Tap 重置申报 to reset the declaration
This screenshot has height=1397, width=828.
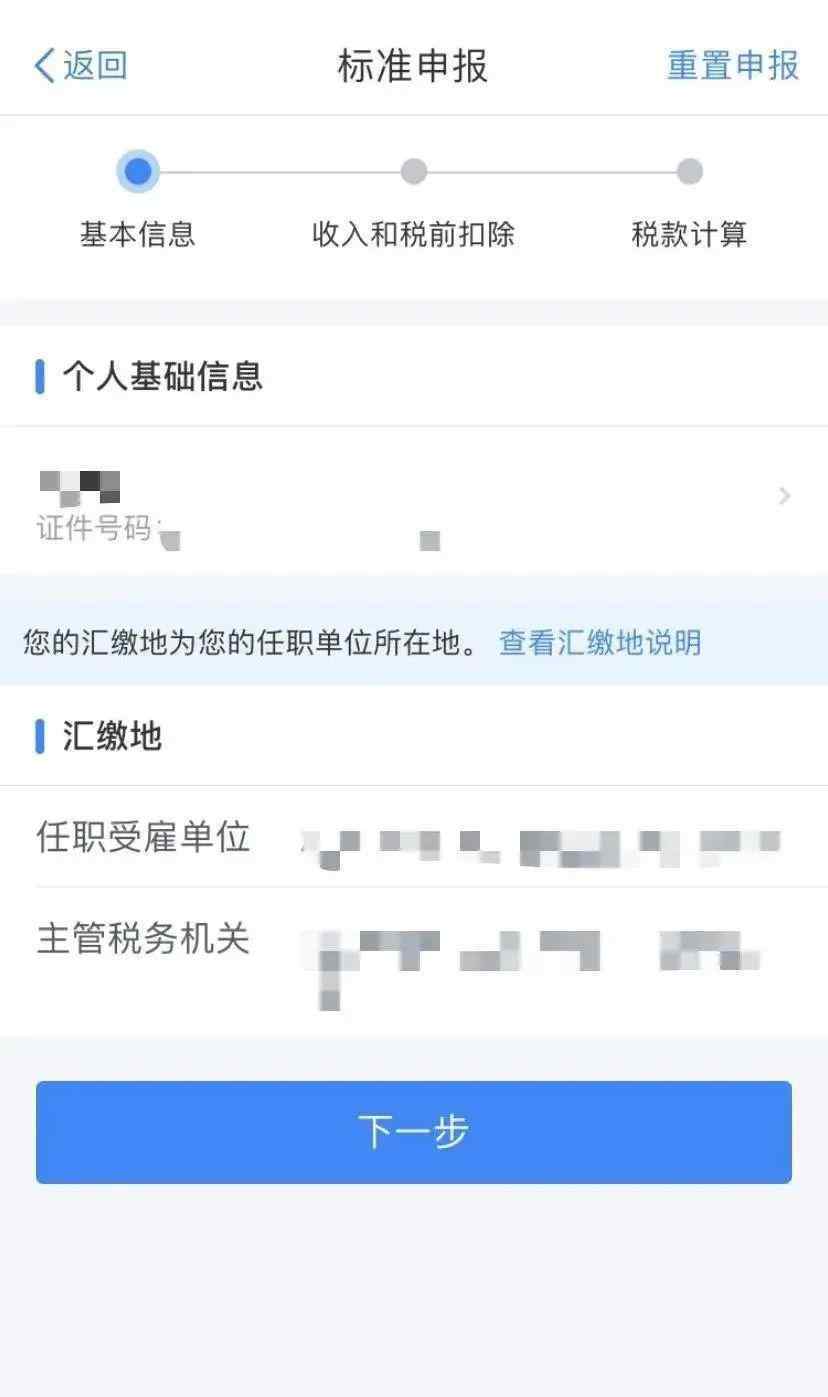coord(733,66)
